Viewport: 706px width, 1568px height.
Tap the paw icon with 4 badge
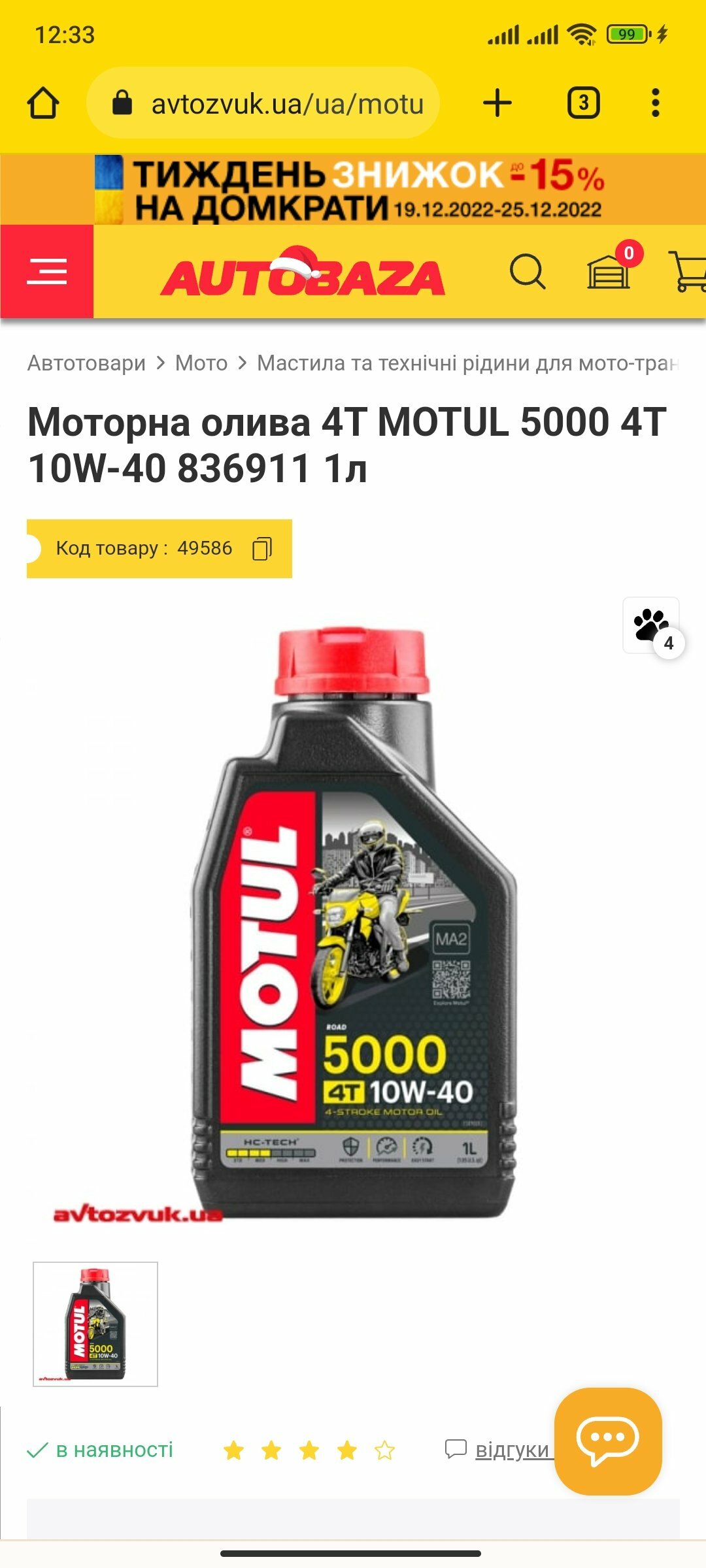[x=652, y=626]
